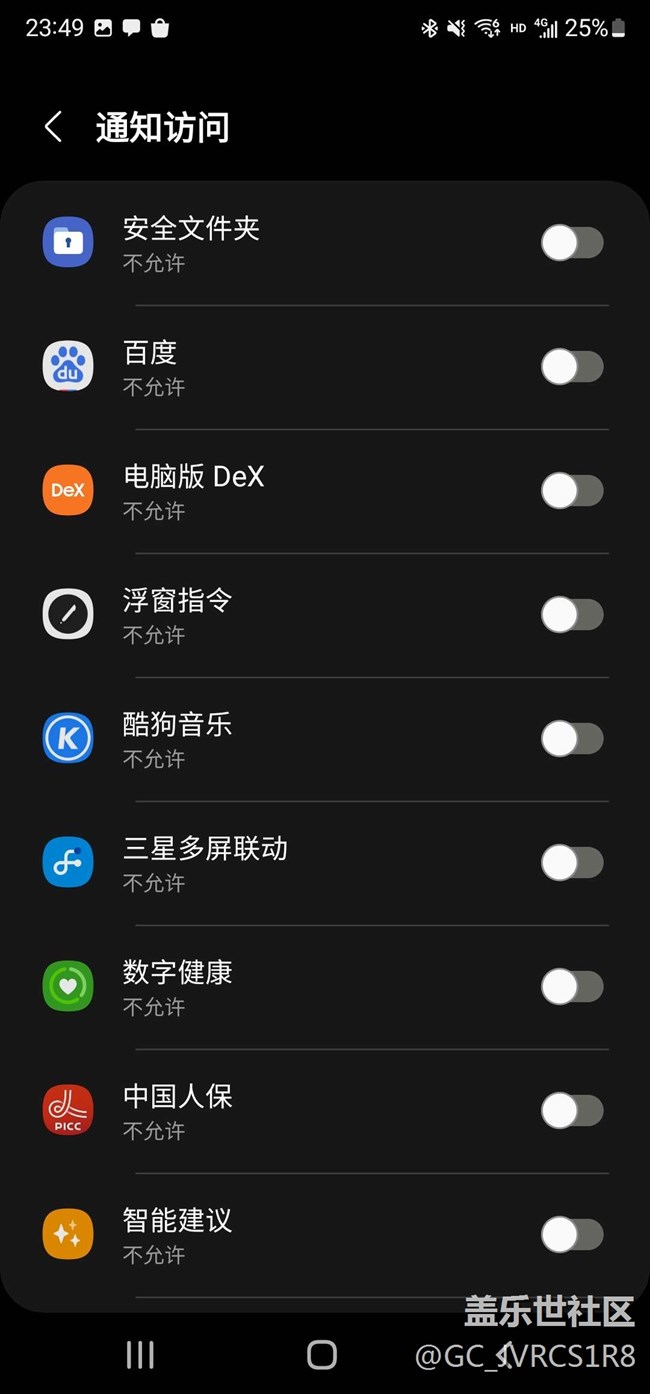The image size is (650, 1394).
Task: Go back from 通知访问 page
Action: (54, 127)
